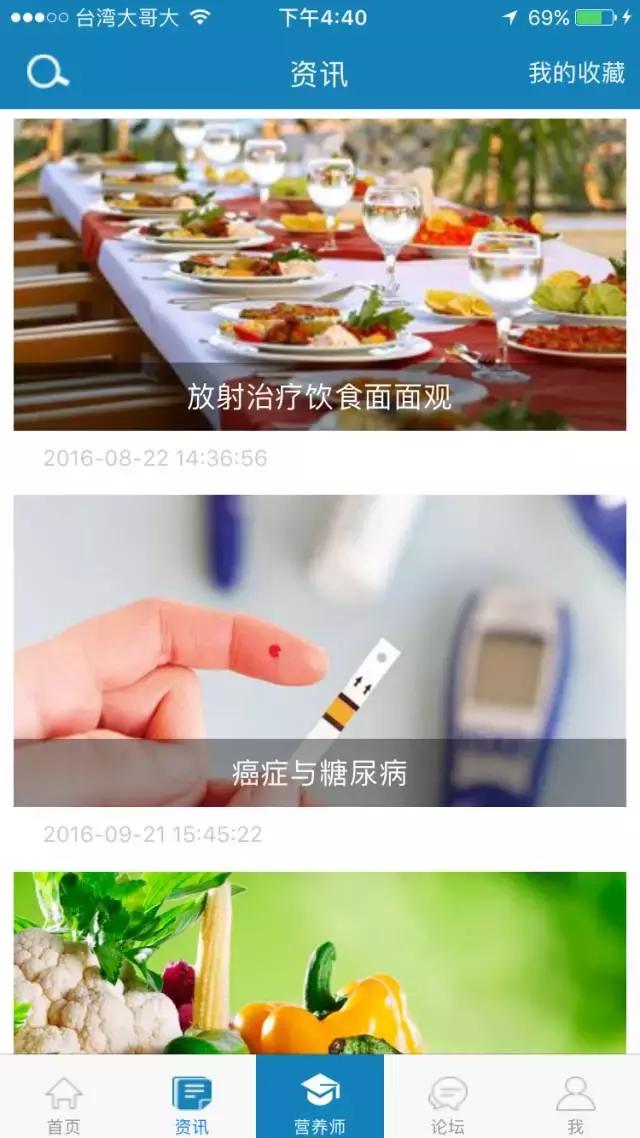The width and height of the screenshot is (640, 1138).
Task: Open the search magnifier icon
Action: (x=47, y=73)
